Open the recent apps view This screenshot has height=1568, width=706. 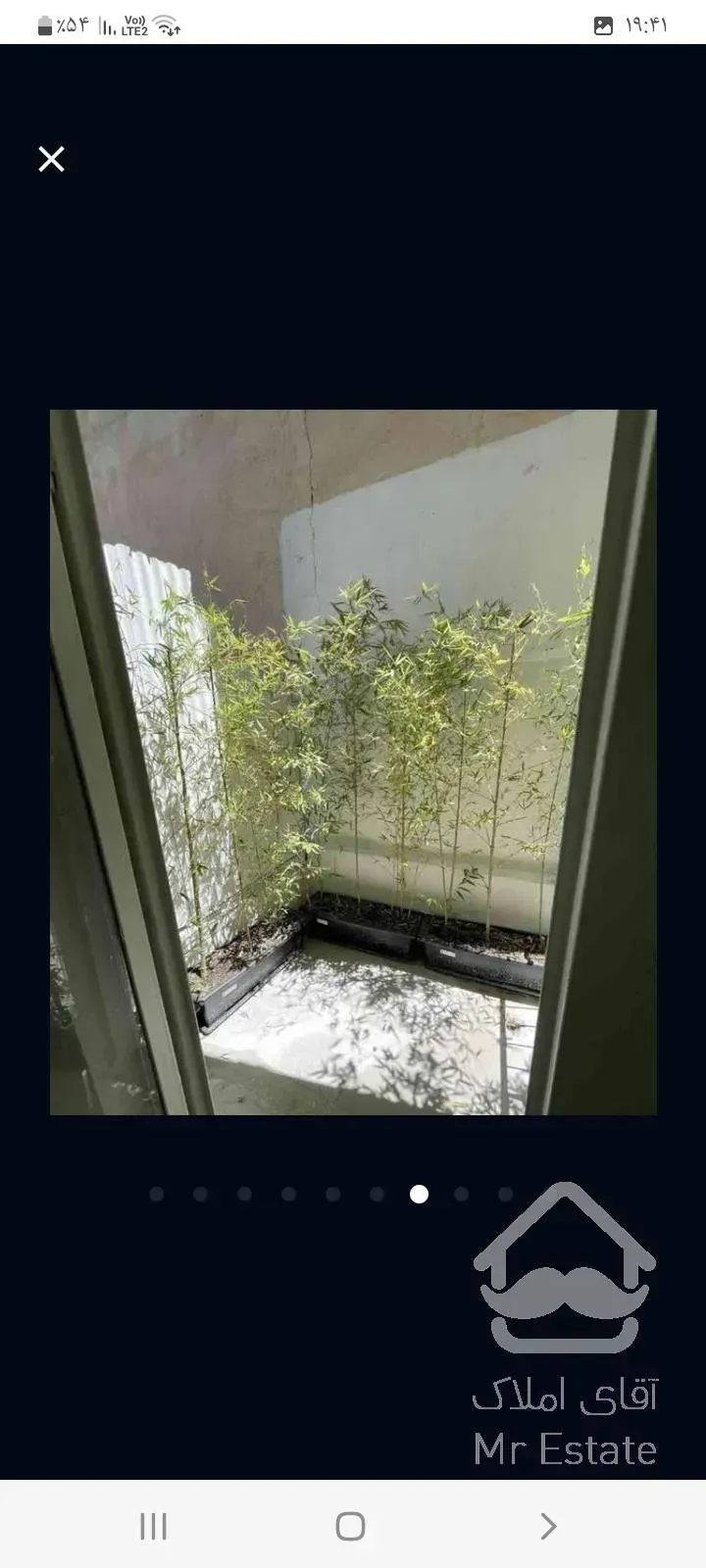point(153,1526)
